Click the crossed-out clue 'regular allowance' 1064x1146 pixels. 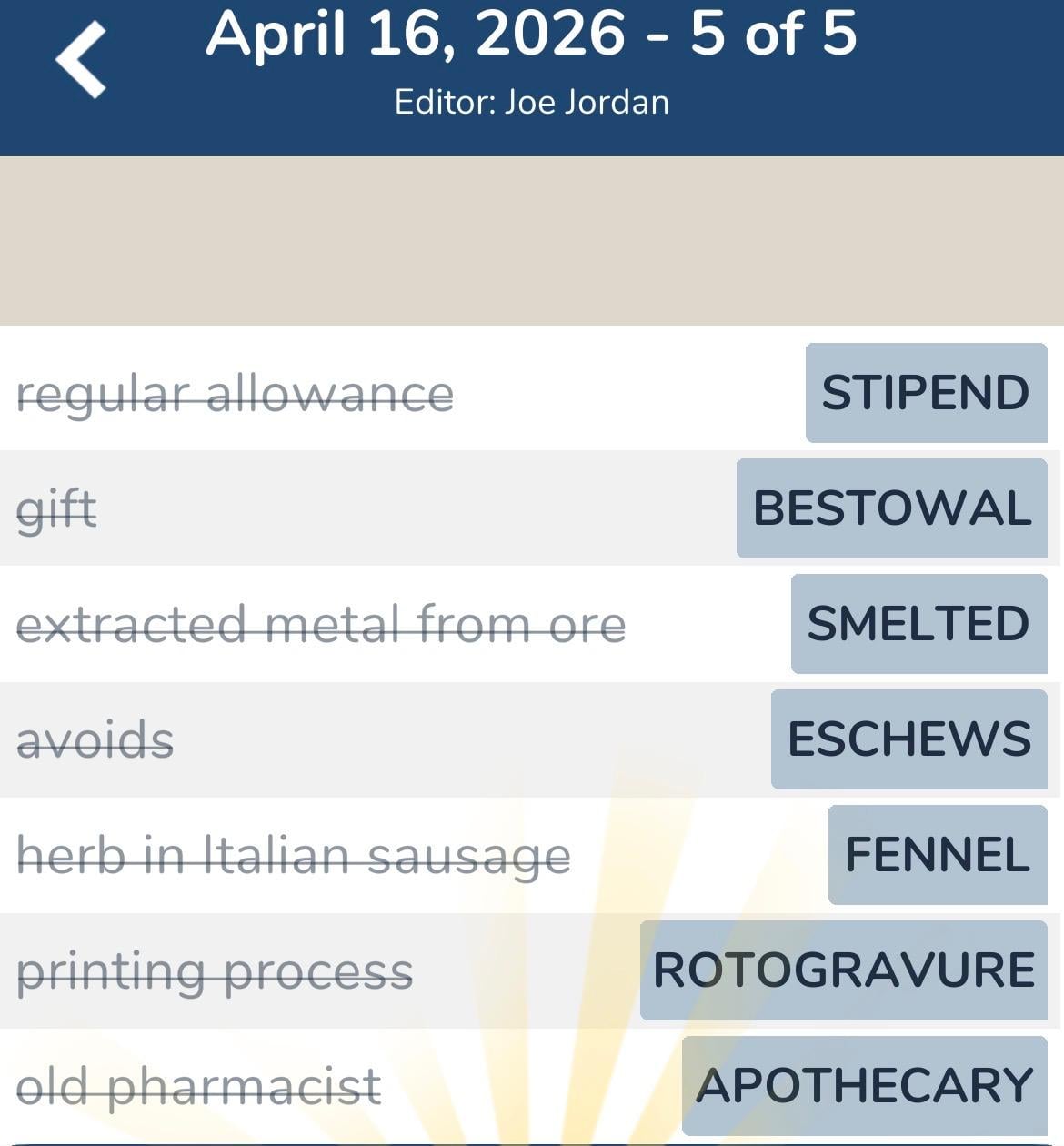coord(236,394)
